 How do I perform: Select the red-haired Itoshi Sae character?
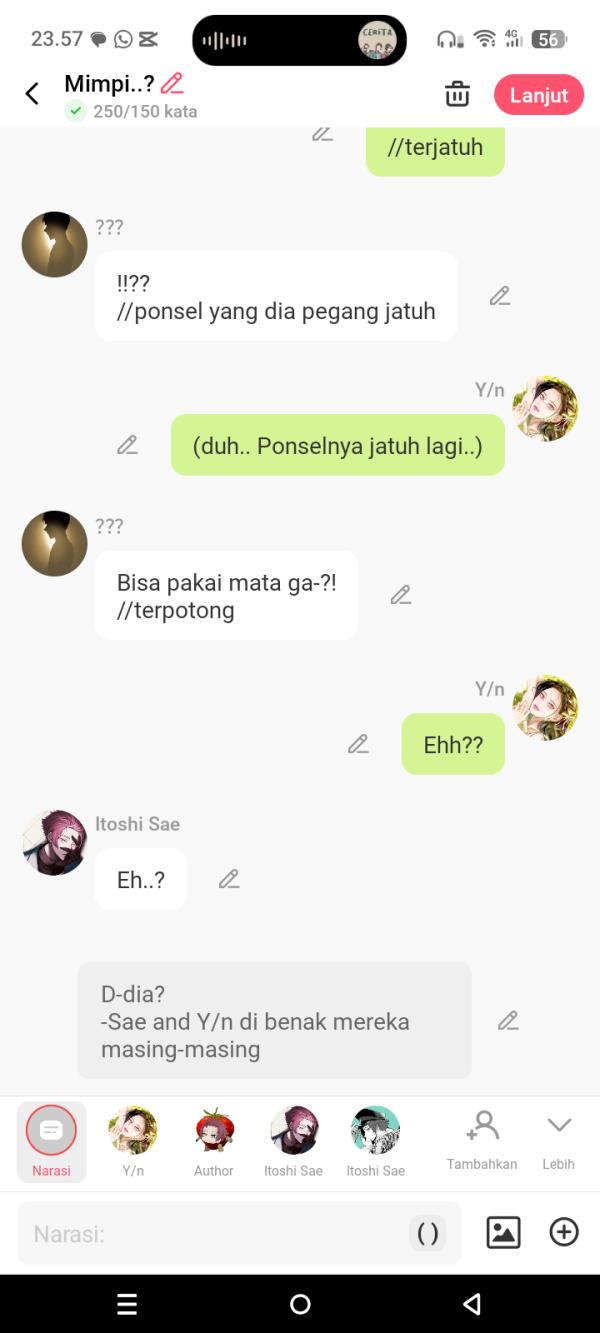(x=293, y=1141)
